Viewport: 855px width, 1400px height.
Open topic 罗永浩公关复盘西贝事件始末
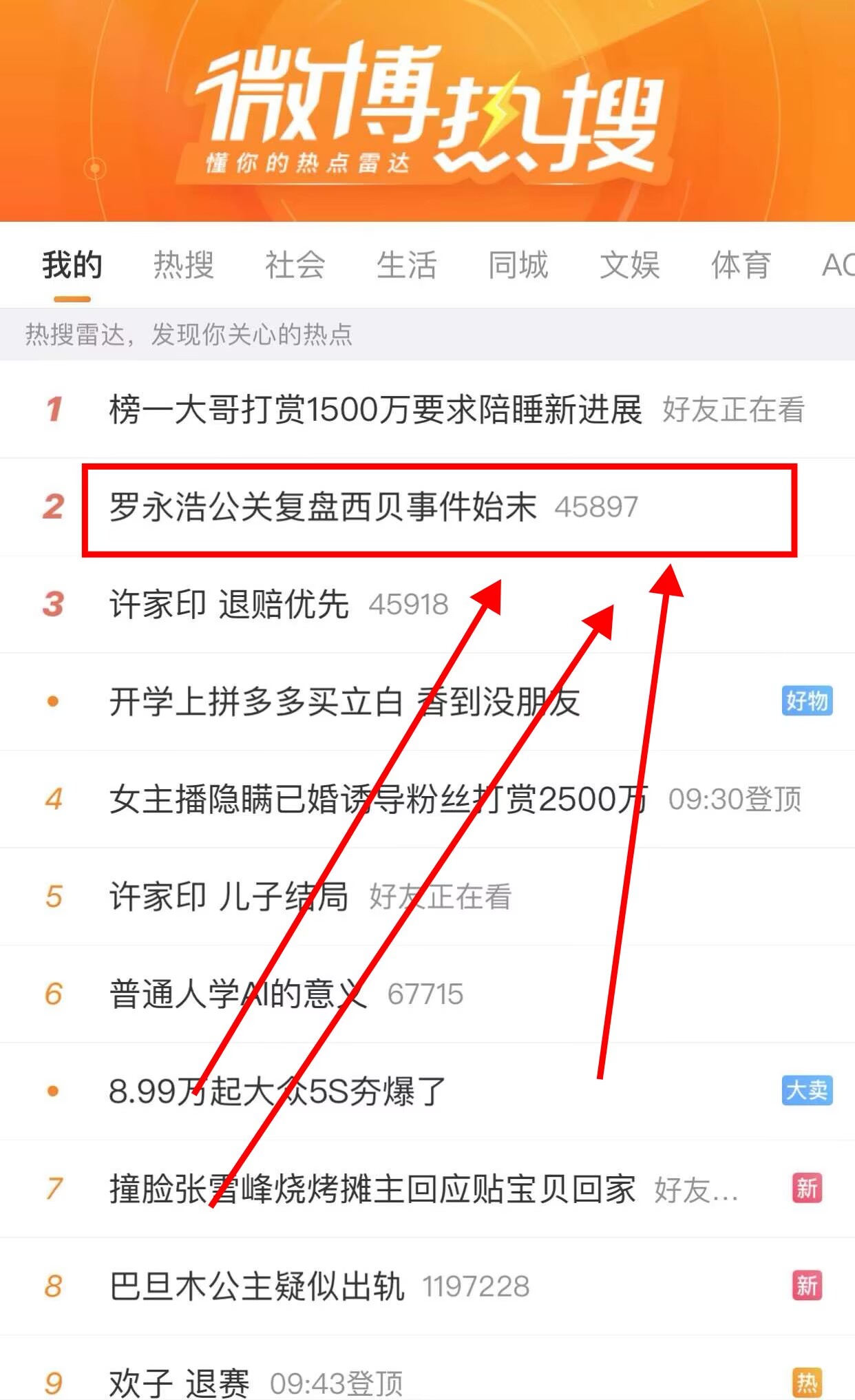point(427,507)
